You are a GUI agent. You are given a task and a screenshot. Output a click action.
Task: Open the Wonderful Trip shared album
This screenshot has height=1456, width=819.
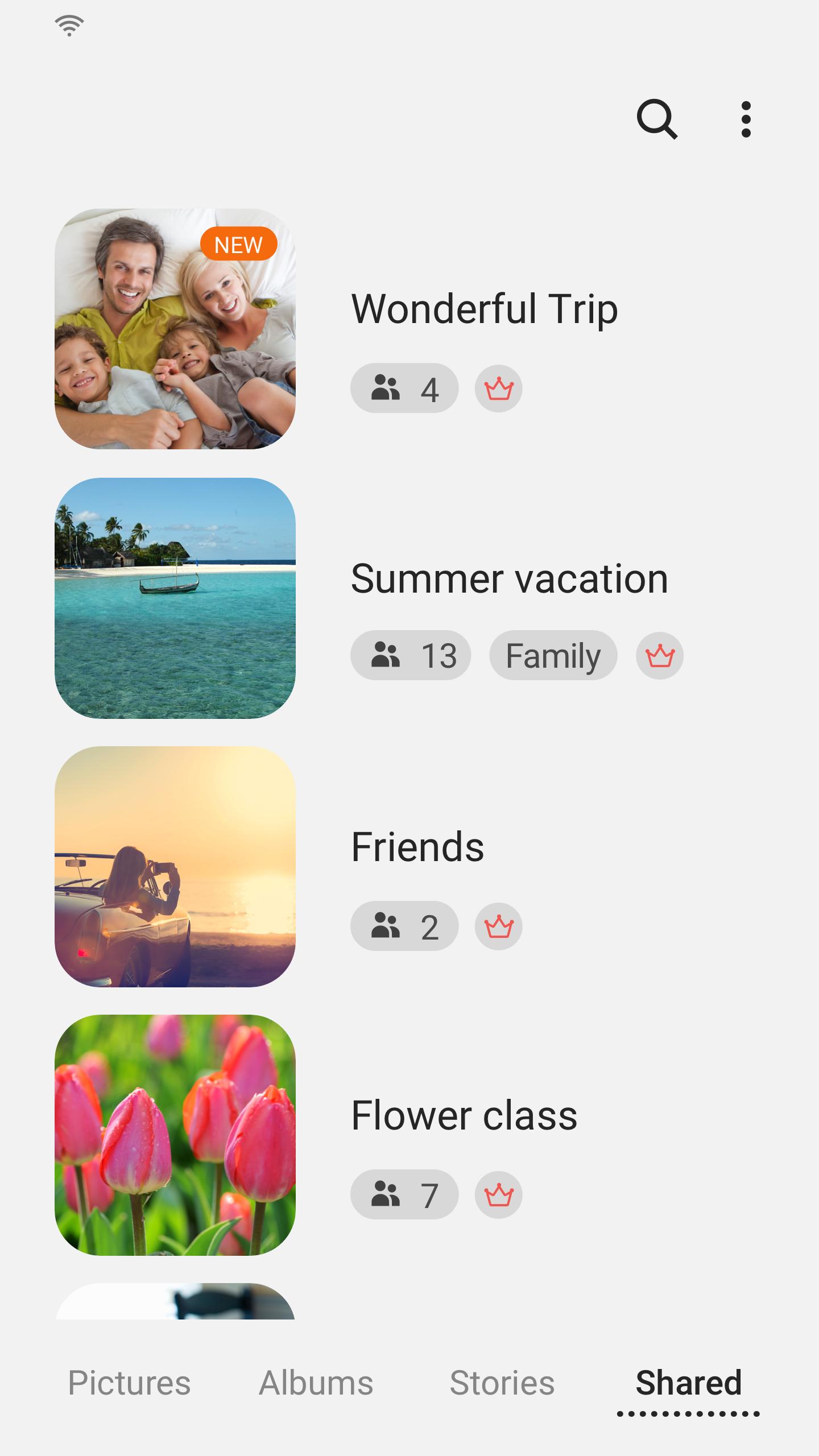[175, 329]
